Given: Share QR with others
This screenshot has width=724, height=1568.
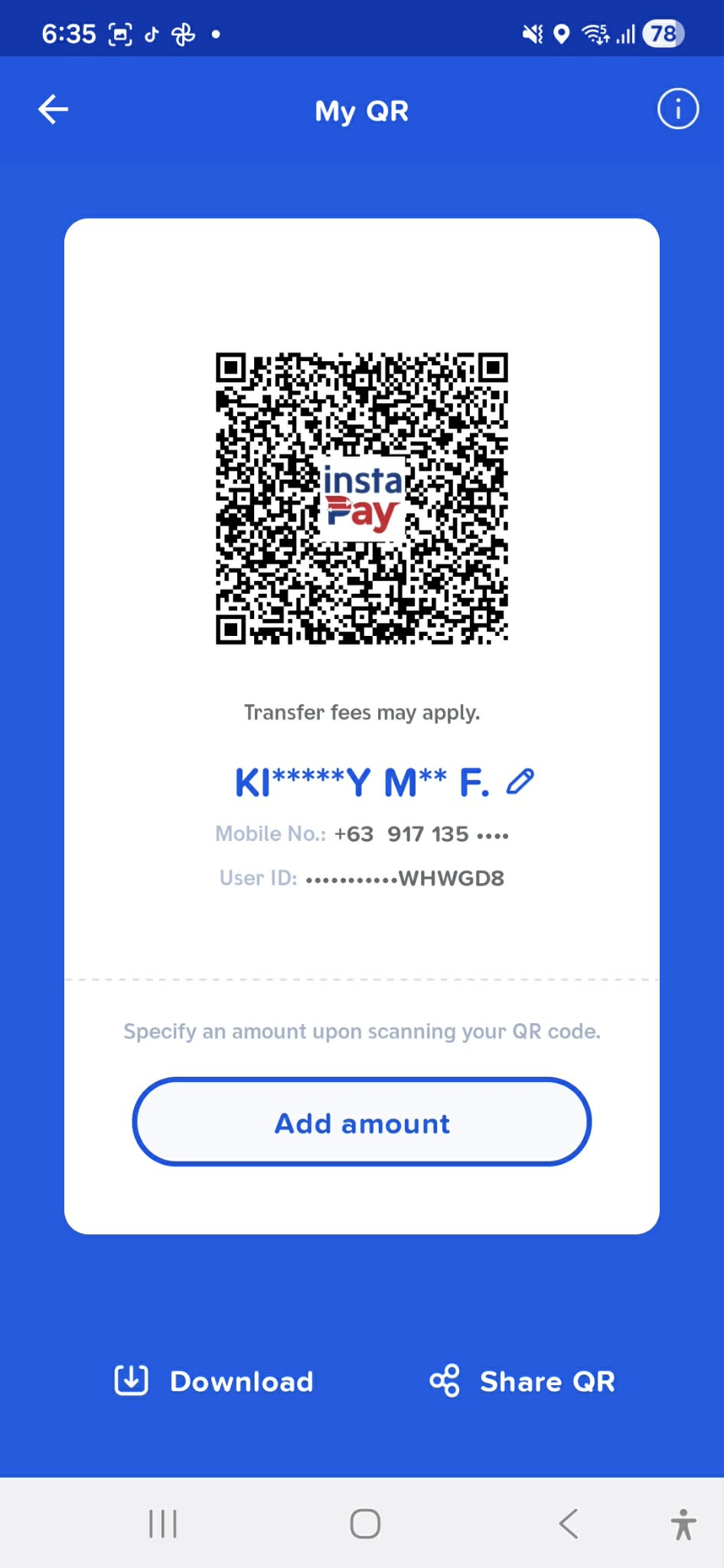Looking at the screenshot, I should click(x=523, y=1381).
